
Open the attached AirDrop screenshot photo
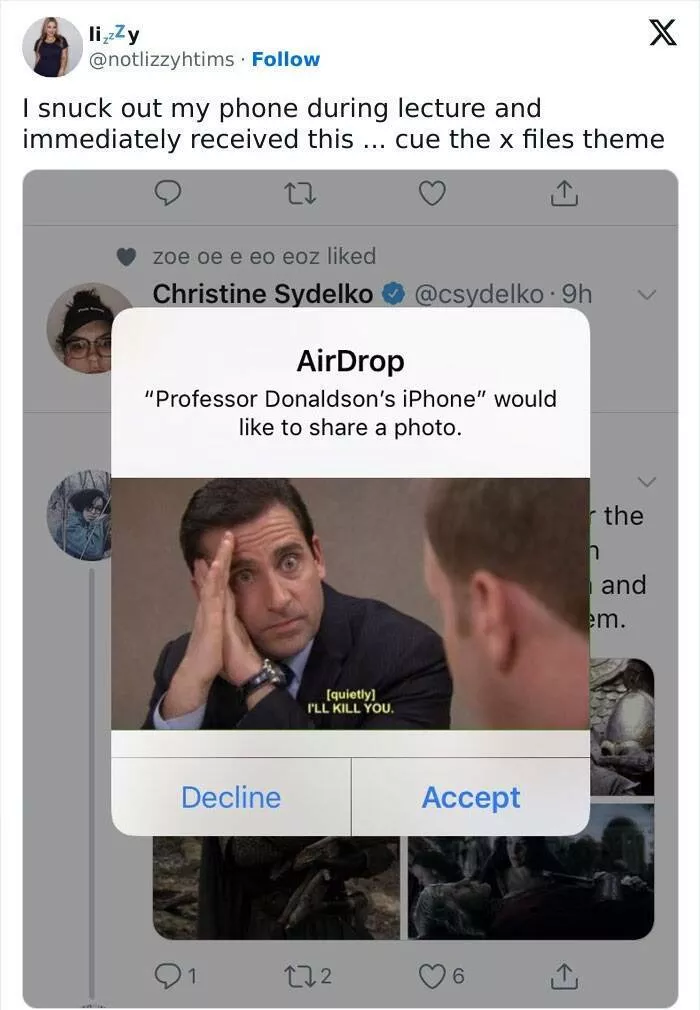point(350,588)
